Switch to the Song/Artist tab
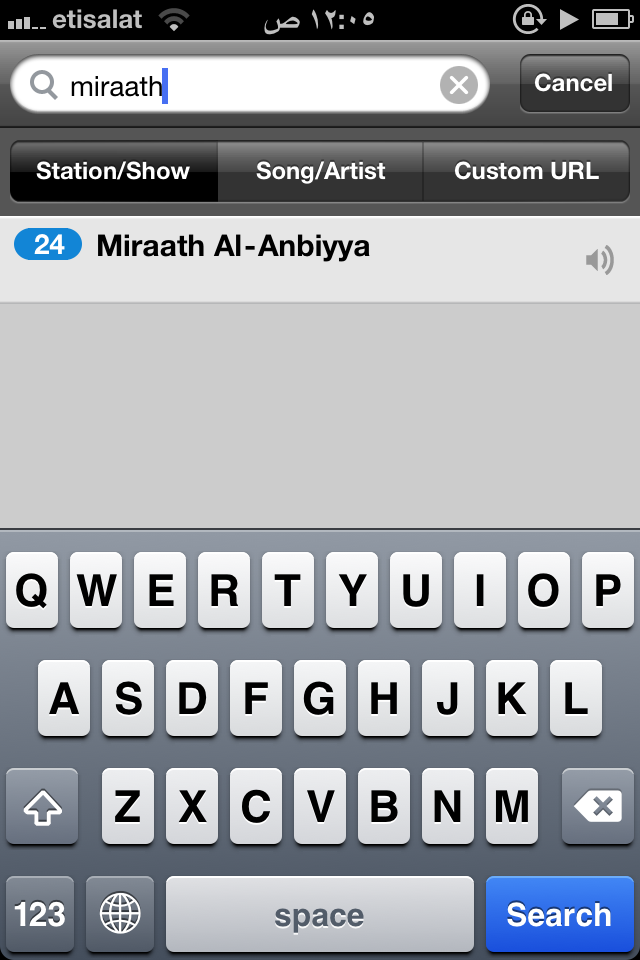This screenshot has width=640, height=960. [320, 171]
